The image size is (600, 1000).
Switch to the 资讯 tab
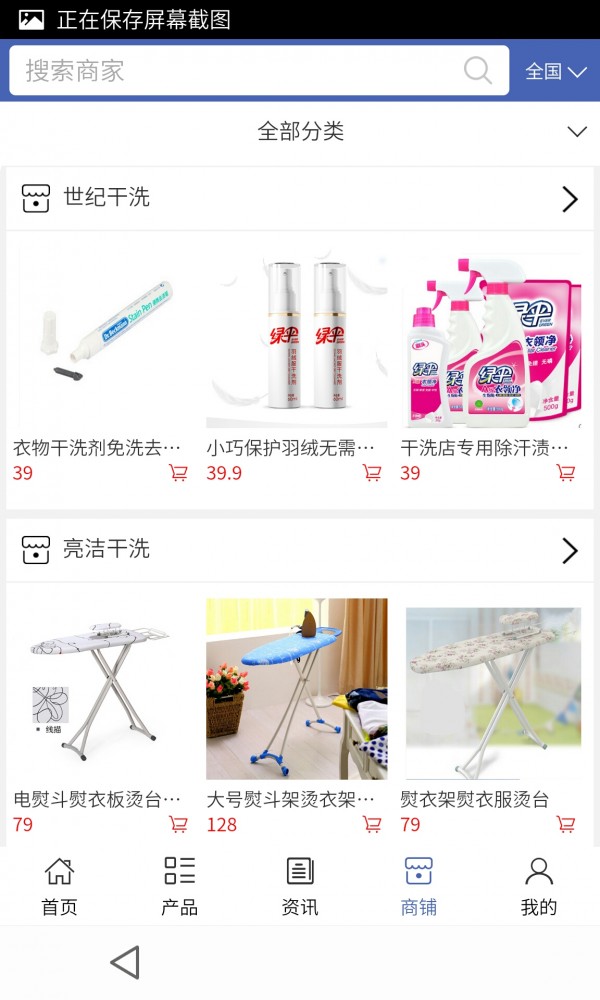coord(299,886)
